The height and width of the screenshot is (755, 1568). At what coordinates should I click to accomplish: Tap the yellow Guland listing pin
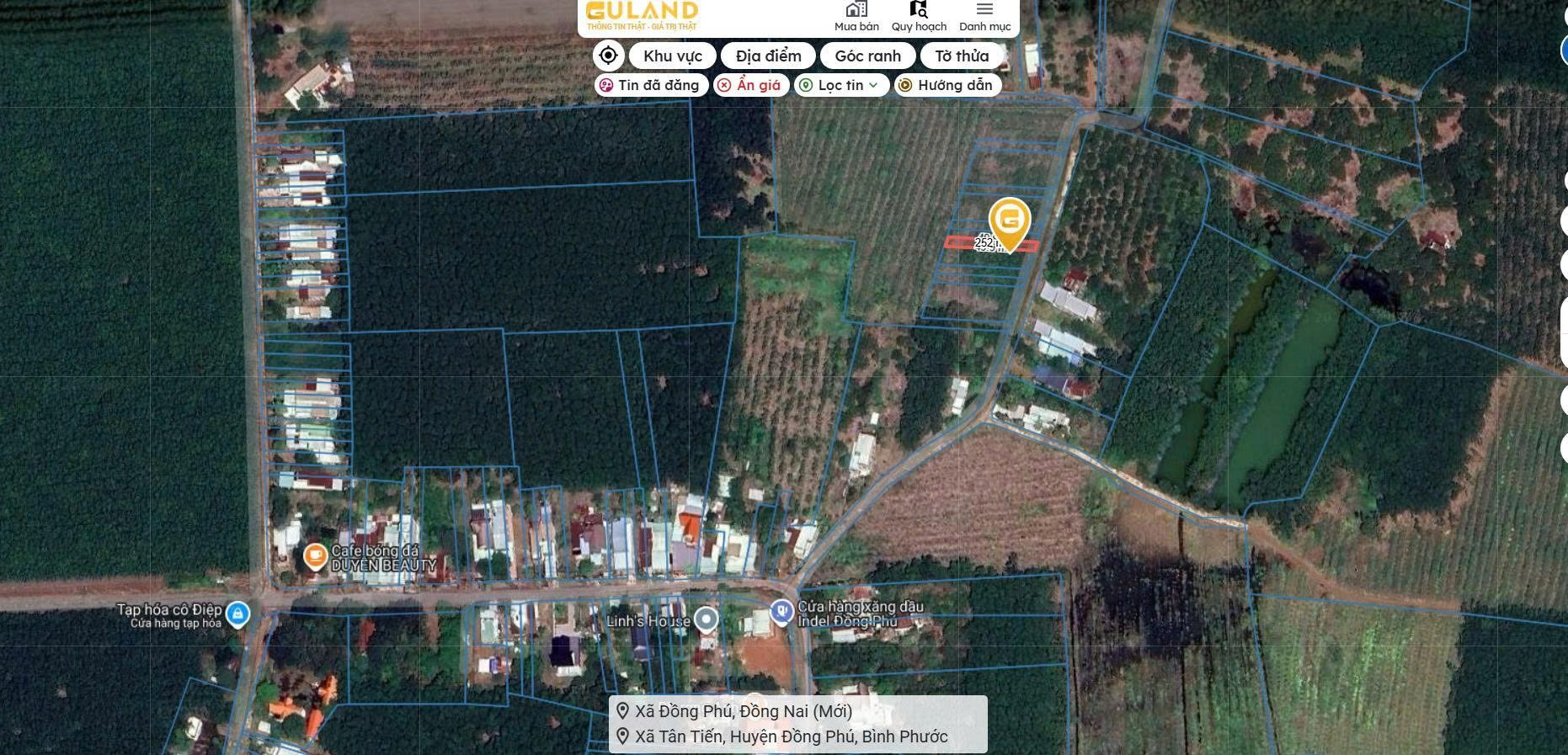[1009, 224]
